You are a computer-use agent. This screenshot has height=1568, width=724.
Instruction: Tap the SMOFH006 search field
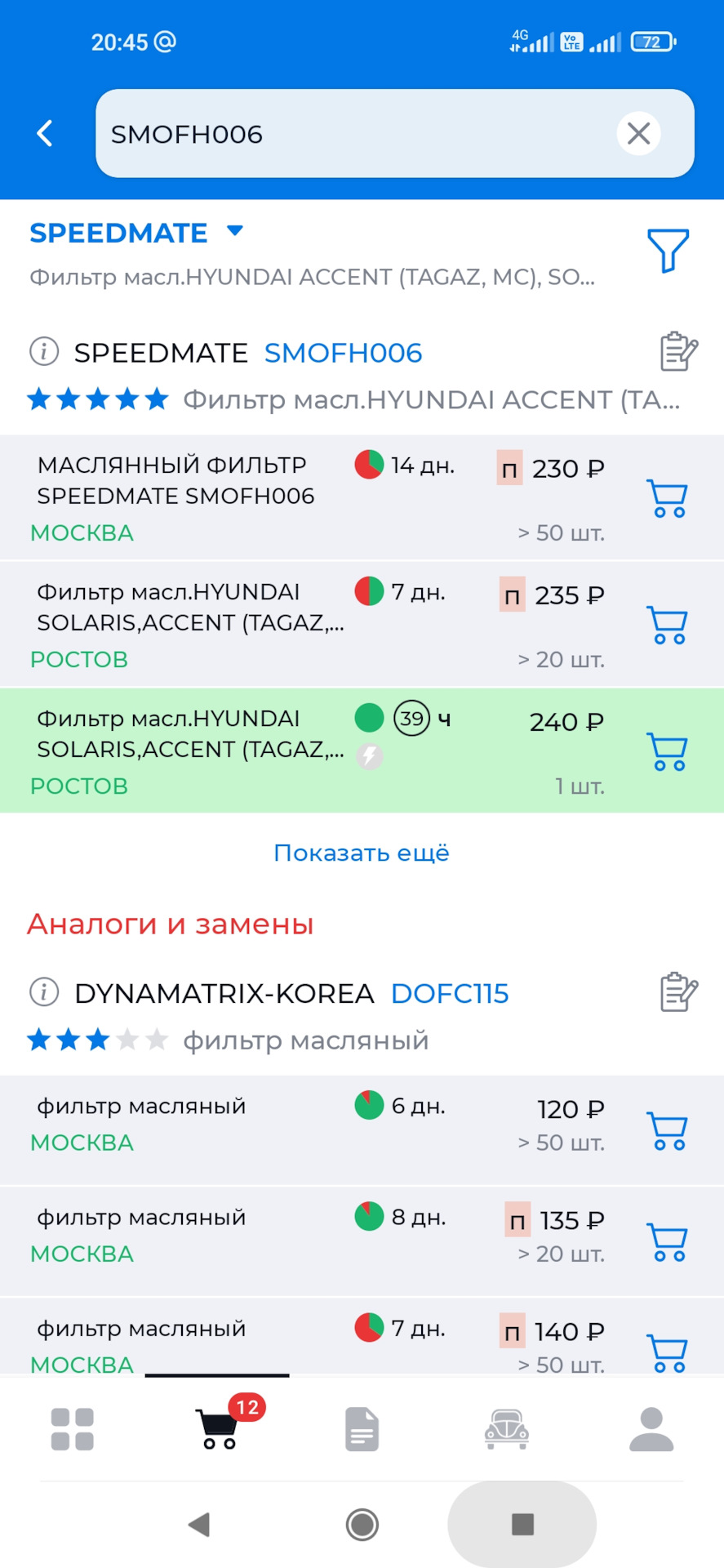[351, 134]
